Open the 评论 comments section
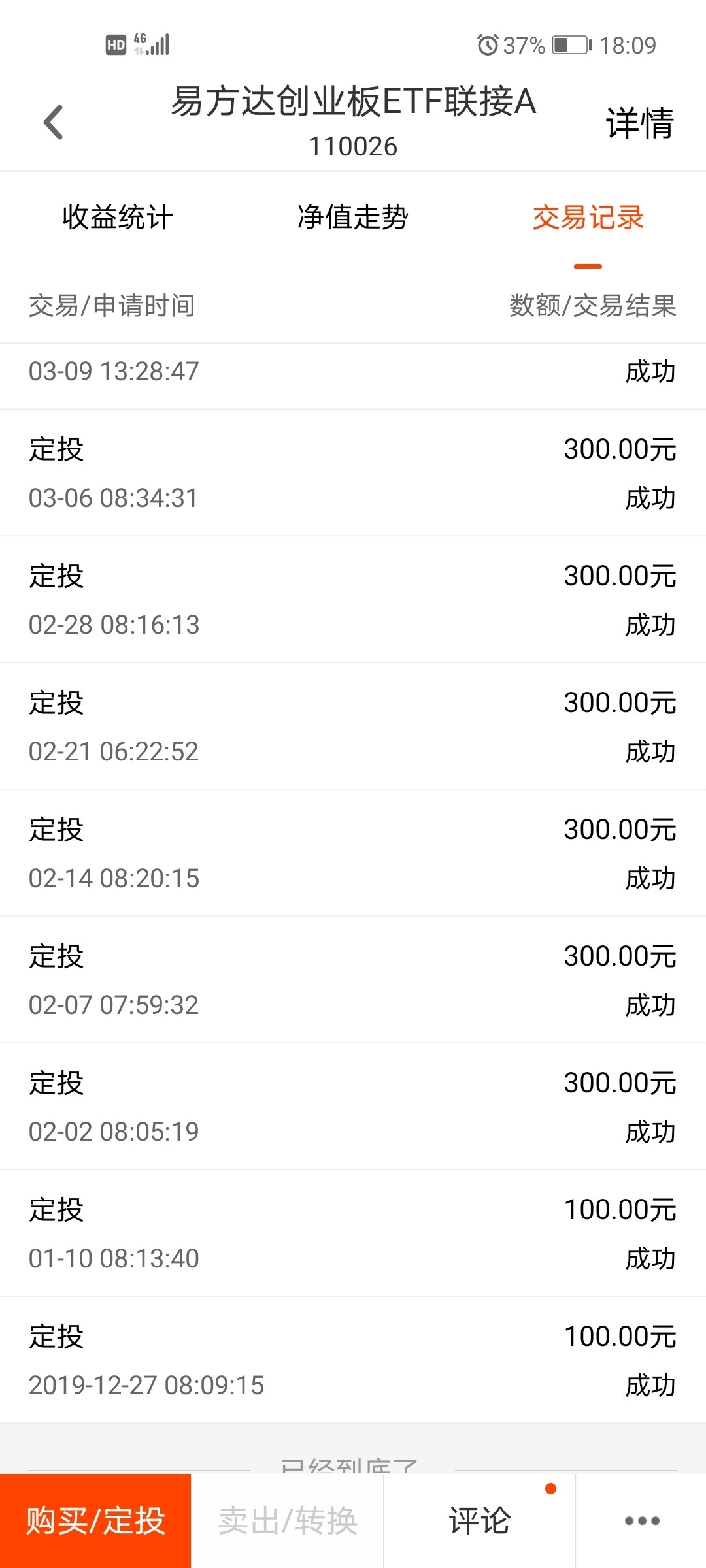Image resolution: width=706 pixels, height=1568 pixels. click(479, 1521)
